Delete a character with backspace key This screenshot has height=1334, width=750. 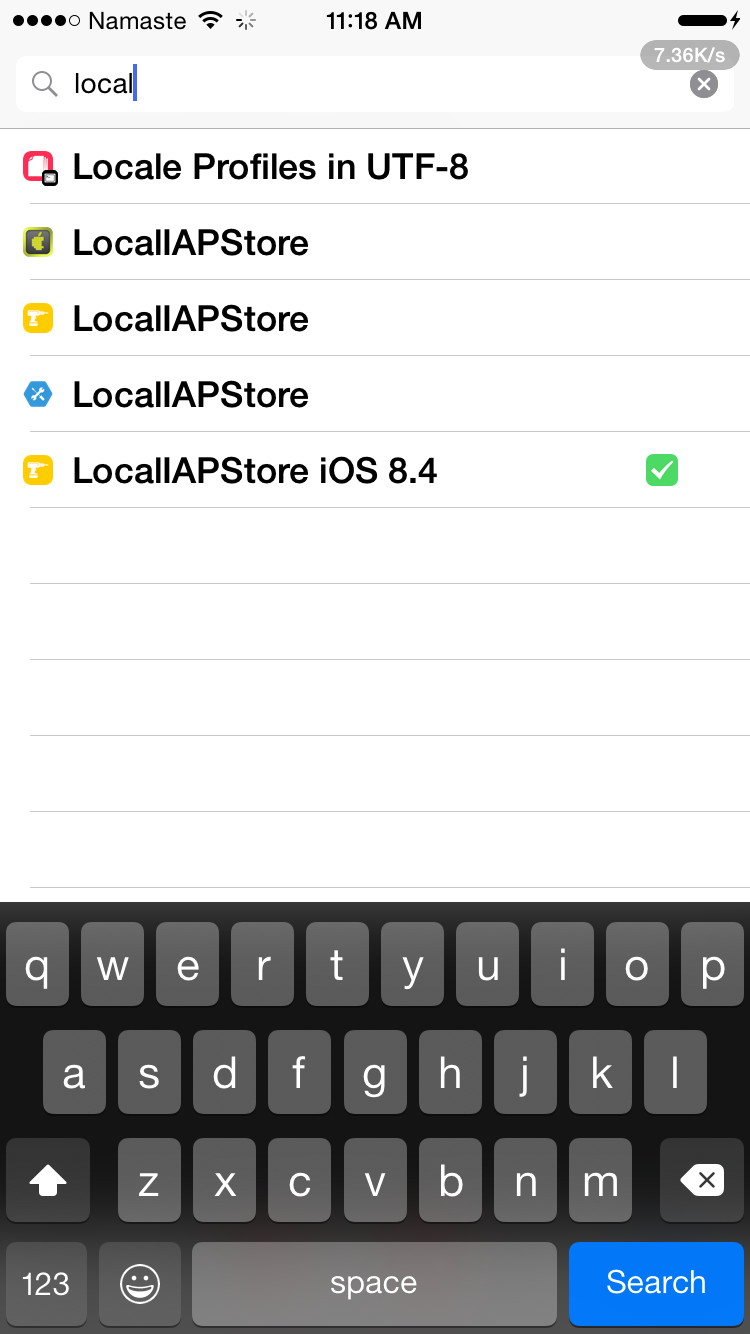[702, 1181]
